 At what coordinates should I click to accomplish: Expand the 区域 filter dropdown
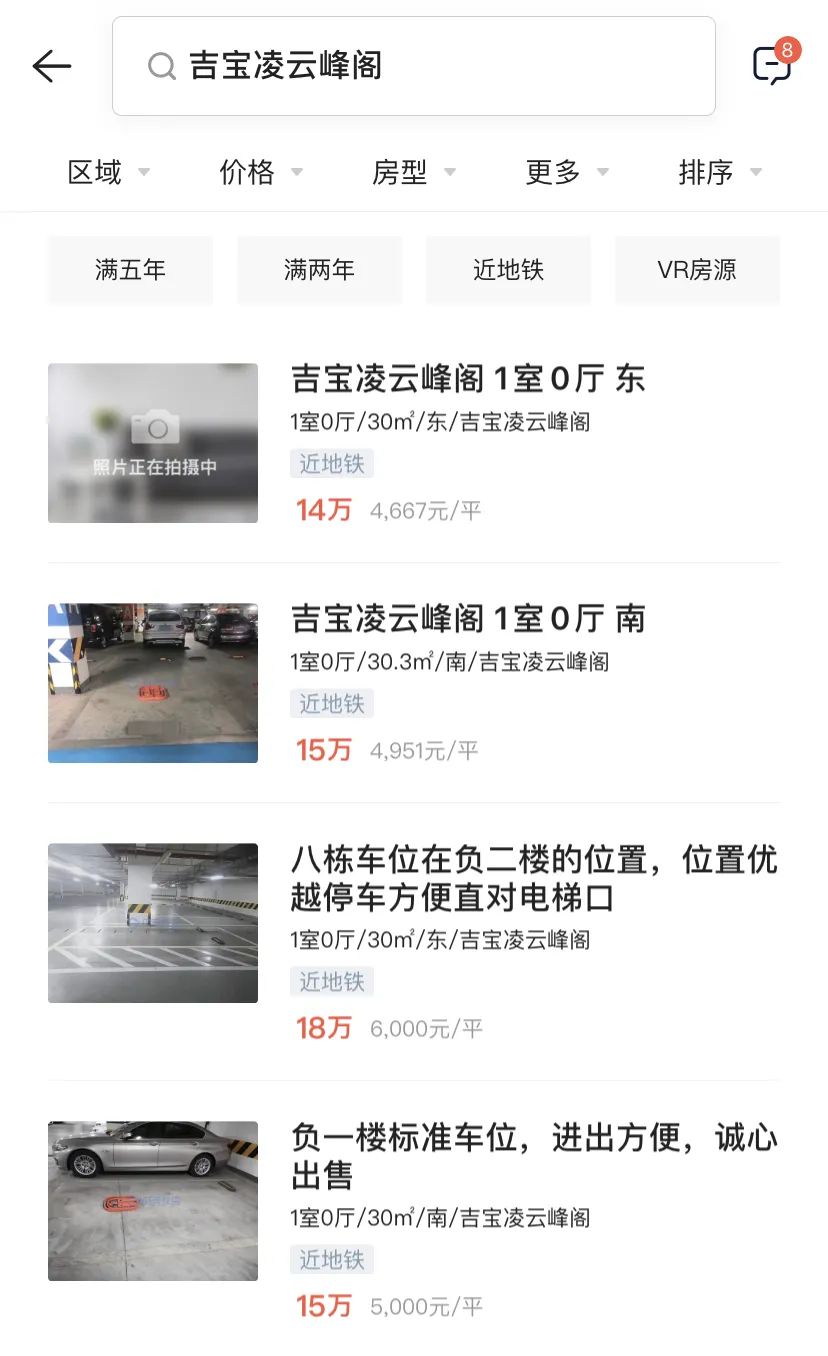pos(108,172)
